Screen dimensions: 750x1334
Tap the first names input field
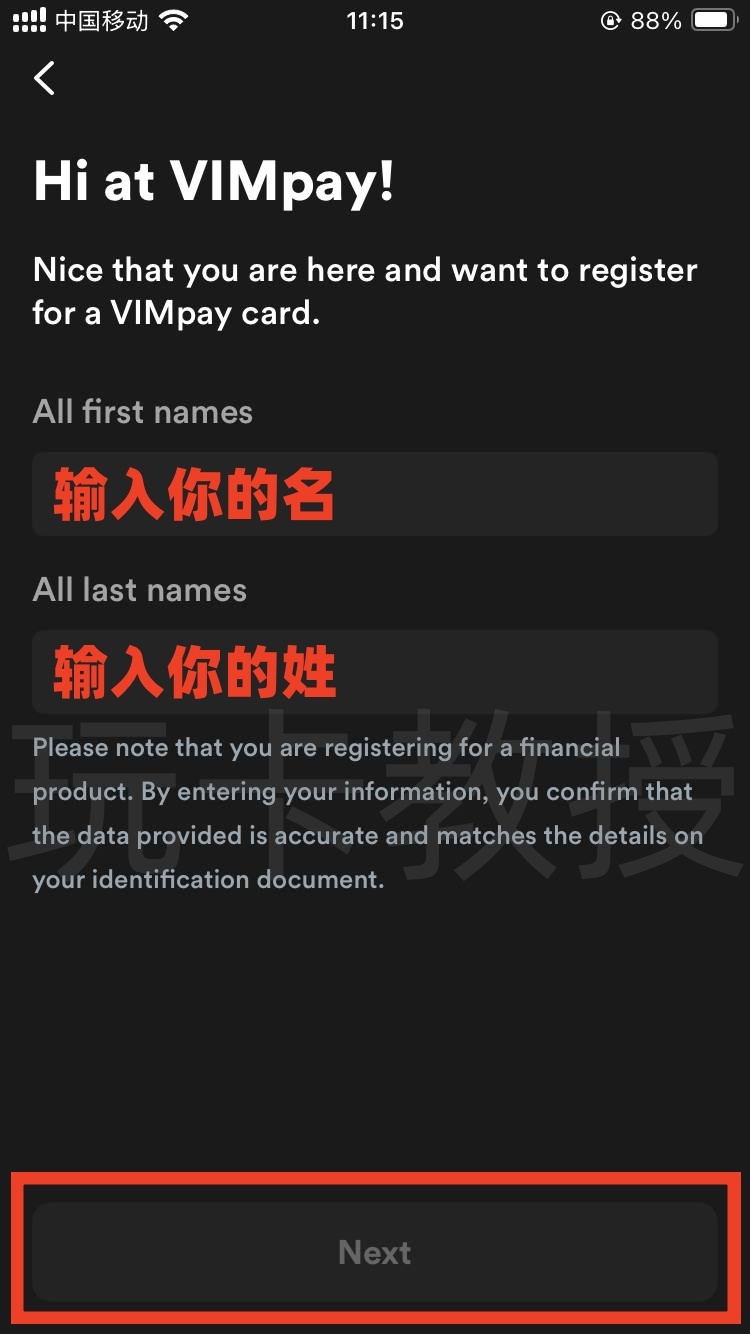pyautogui.click(x=375, y=493)
